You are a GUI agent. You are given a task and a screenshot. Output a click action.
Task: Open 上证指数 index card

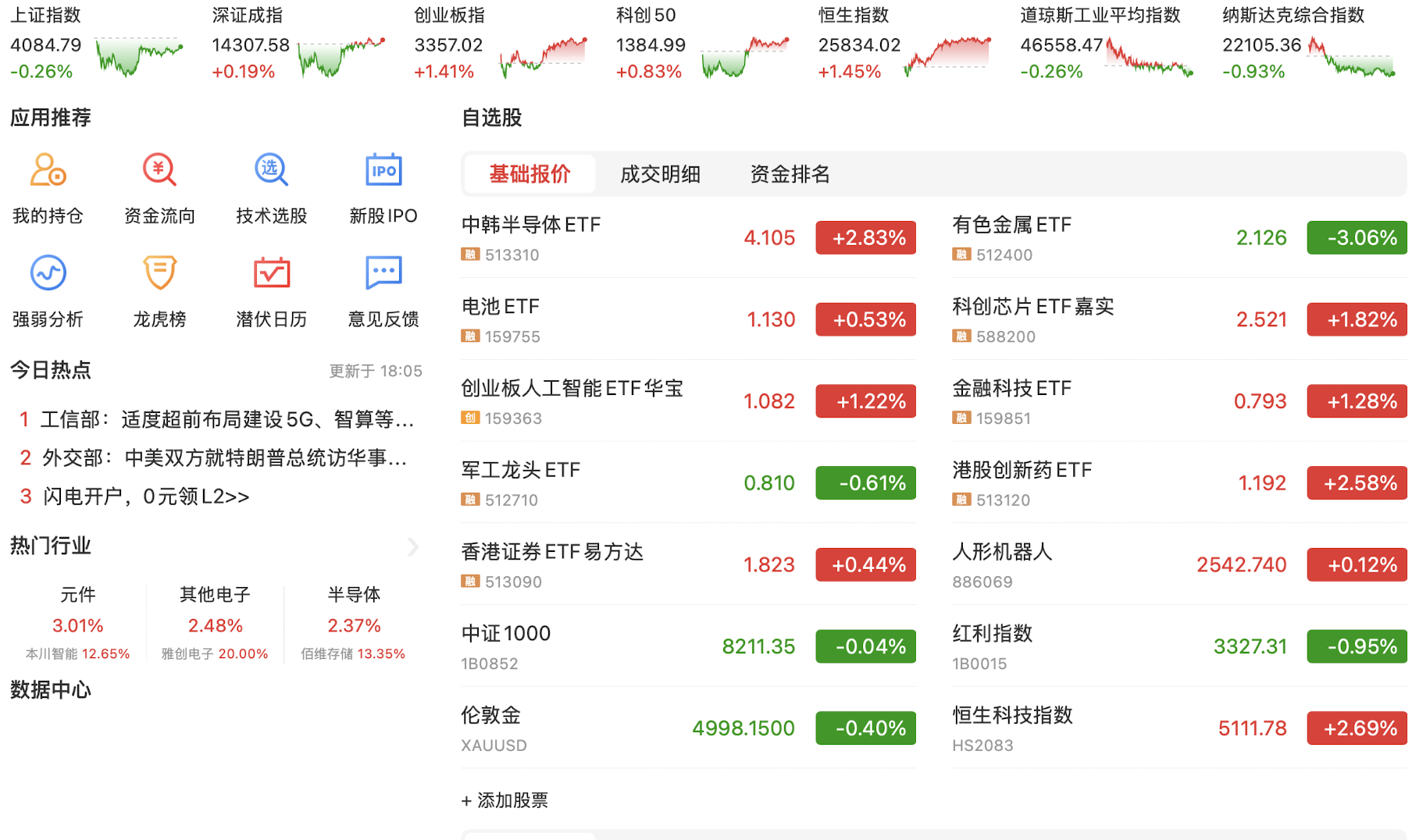click(94, 44)
